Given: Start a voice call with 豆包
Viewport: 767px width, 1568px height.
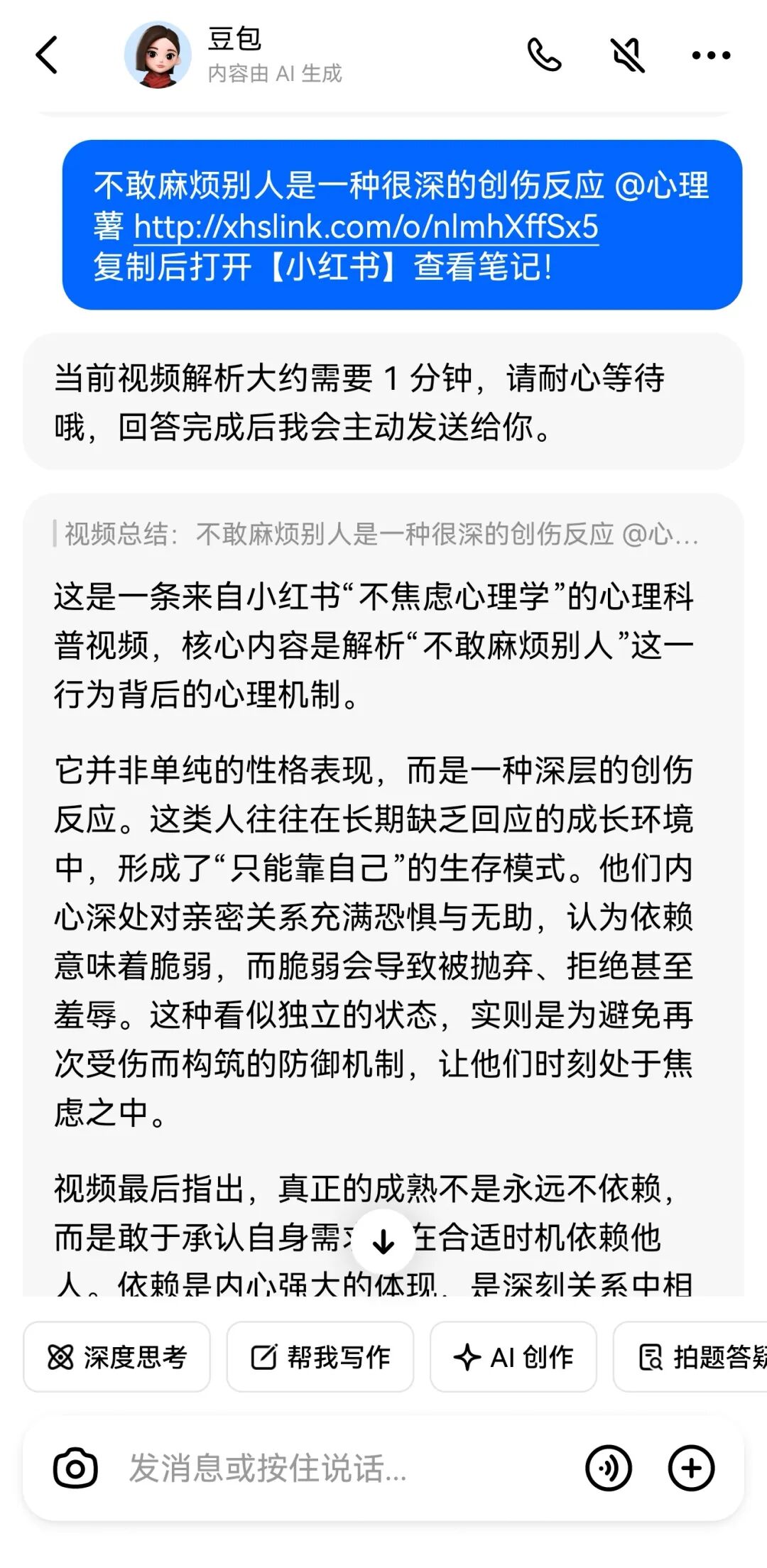Looking at the screenshot, I should click(544, 55).
